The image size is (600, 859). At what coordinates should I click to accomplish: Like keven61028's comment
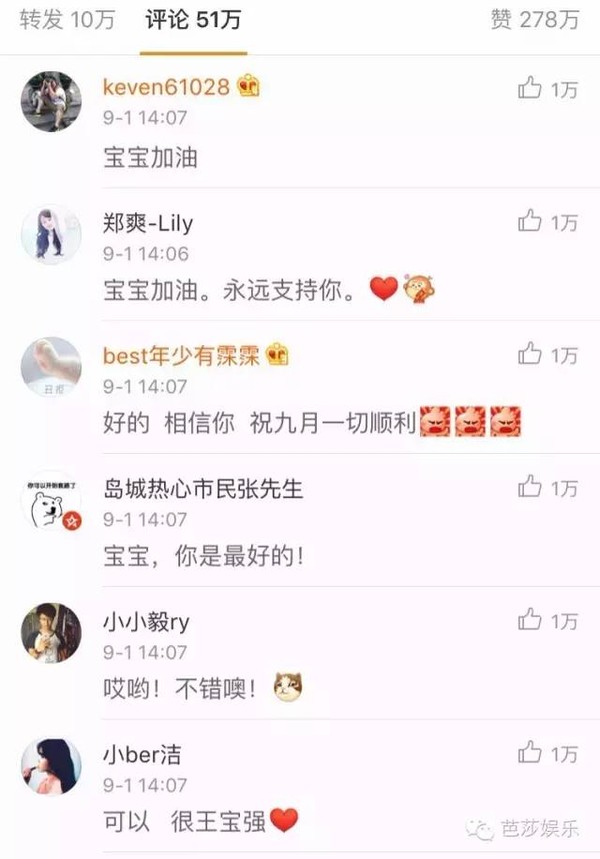coord(530,89)
